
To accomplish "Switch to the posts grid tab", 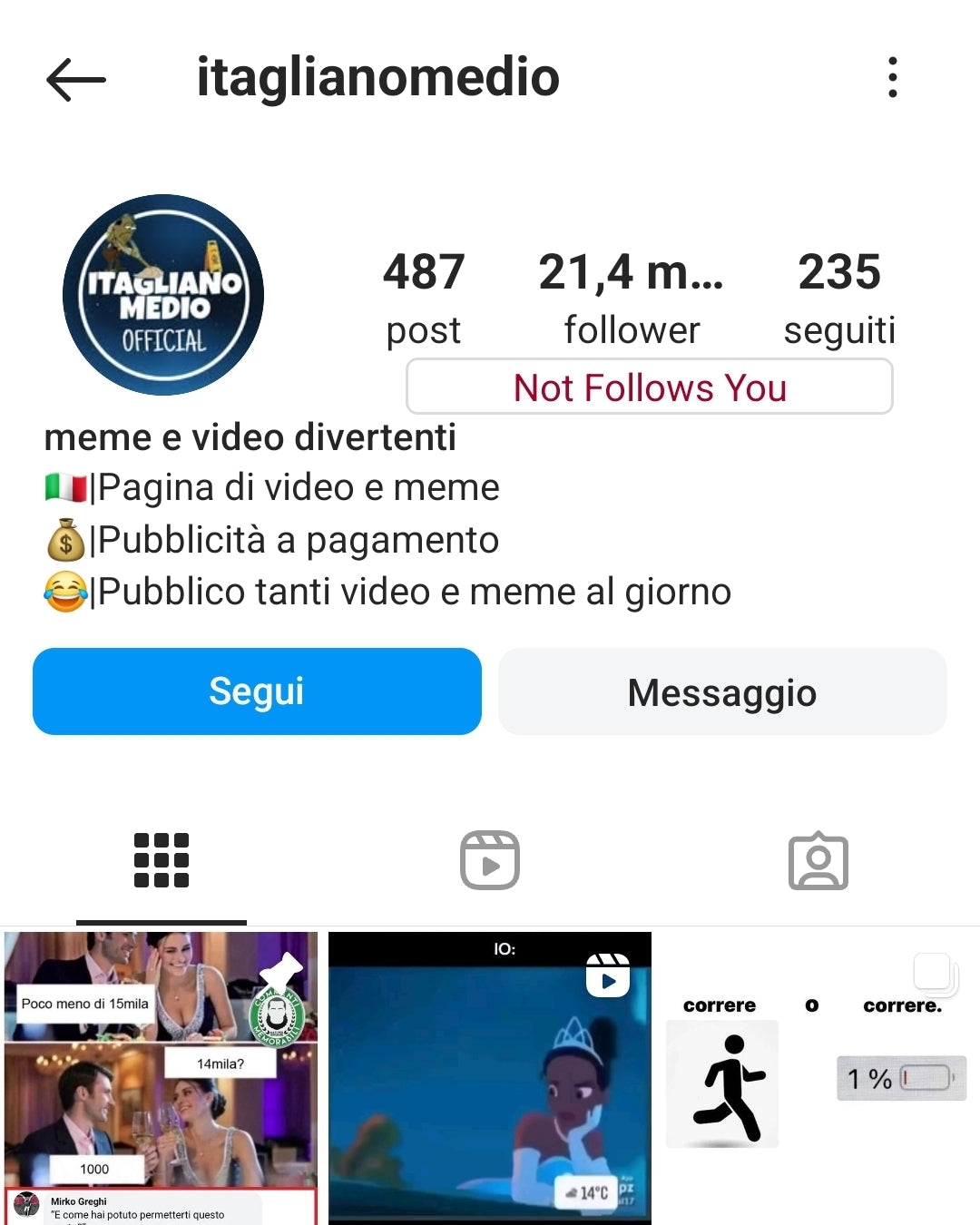I will (162, 860).
